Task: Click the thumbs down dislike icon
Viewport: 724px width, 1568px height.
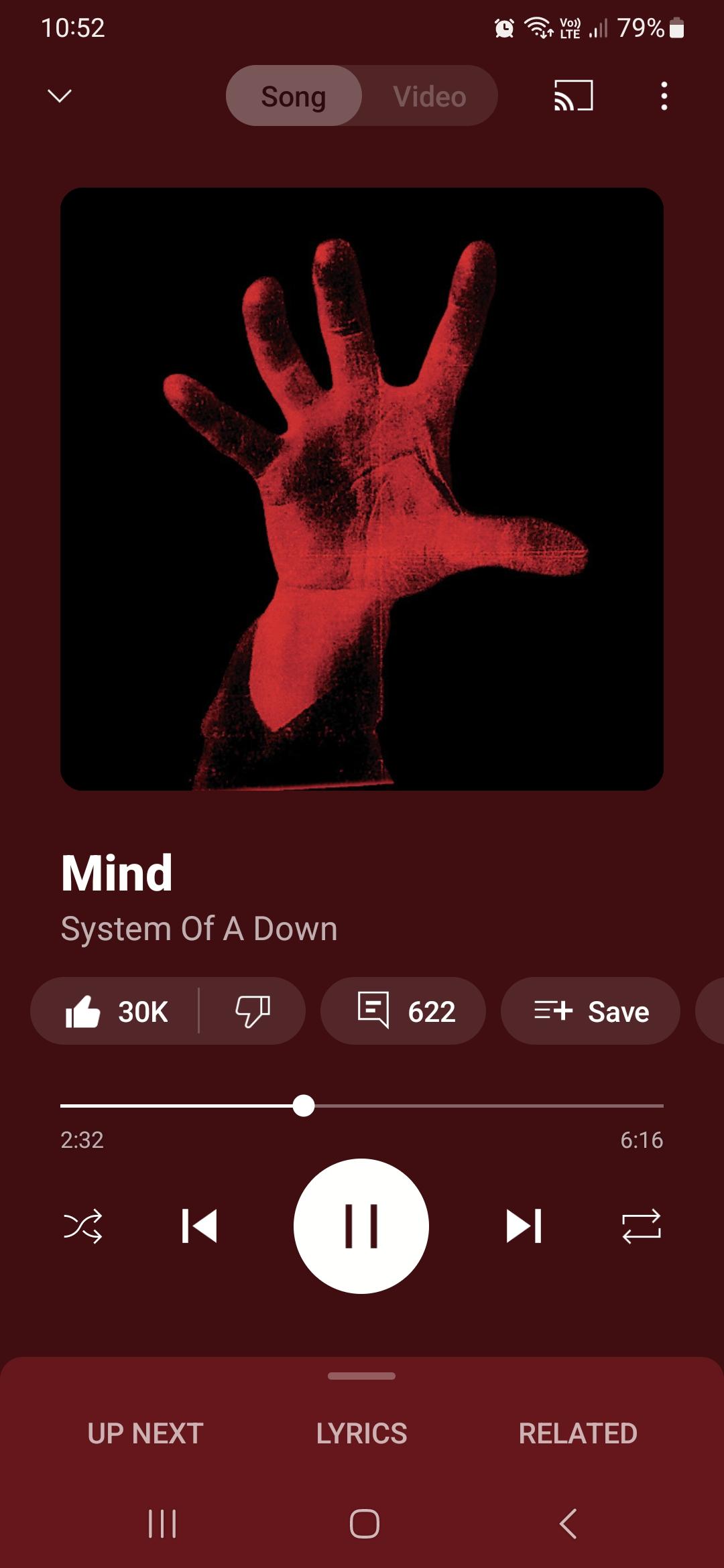Action: click(x=253, y=1011)
